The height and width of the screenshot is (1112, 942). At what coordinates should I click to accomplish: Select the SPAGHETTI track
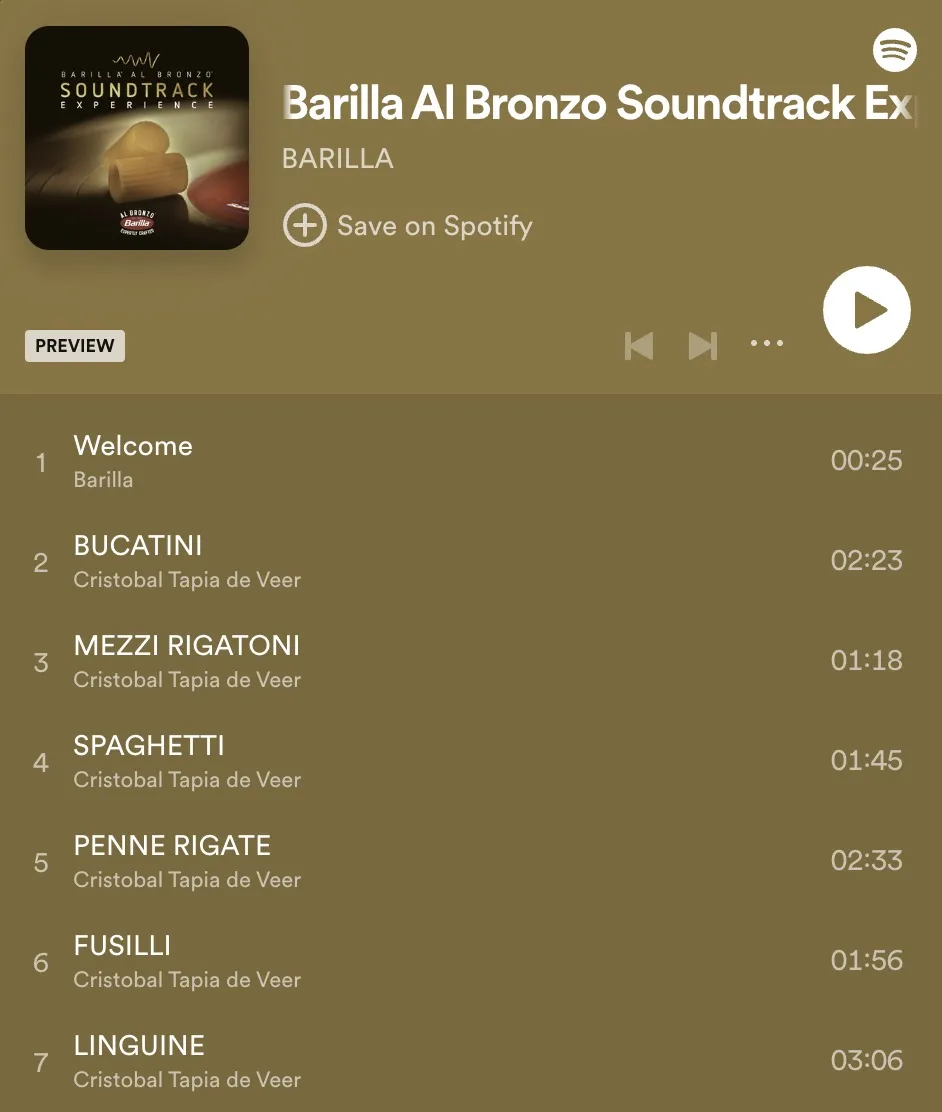[149, 746]
